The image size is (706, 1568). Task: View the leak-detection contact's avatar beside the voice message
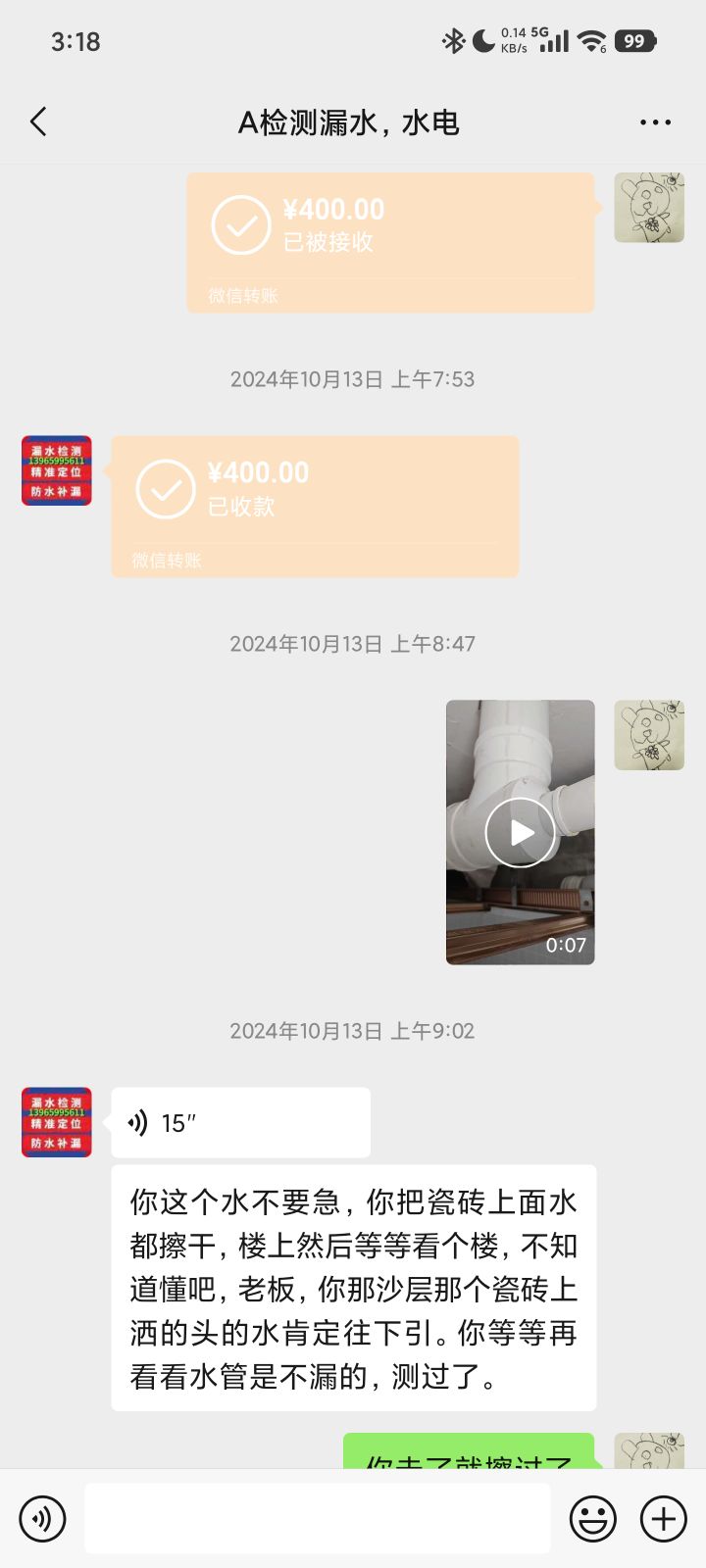pyautogui.click(x=57, y=1122)
